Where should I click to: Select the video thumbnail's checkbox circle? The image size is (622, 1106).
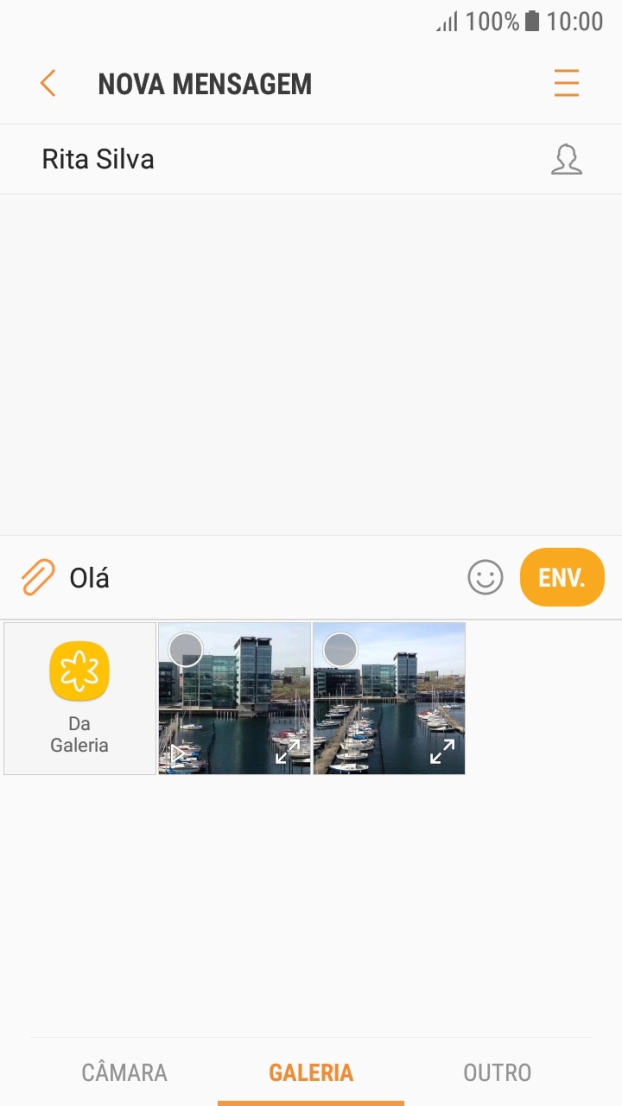(185, 650)
